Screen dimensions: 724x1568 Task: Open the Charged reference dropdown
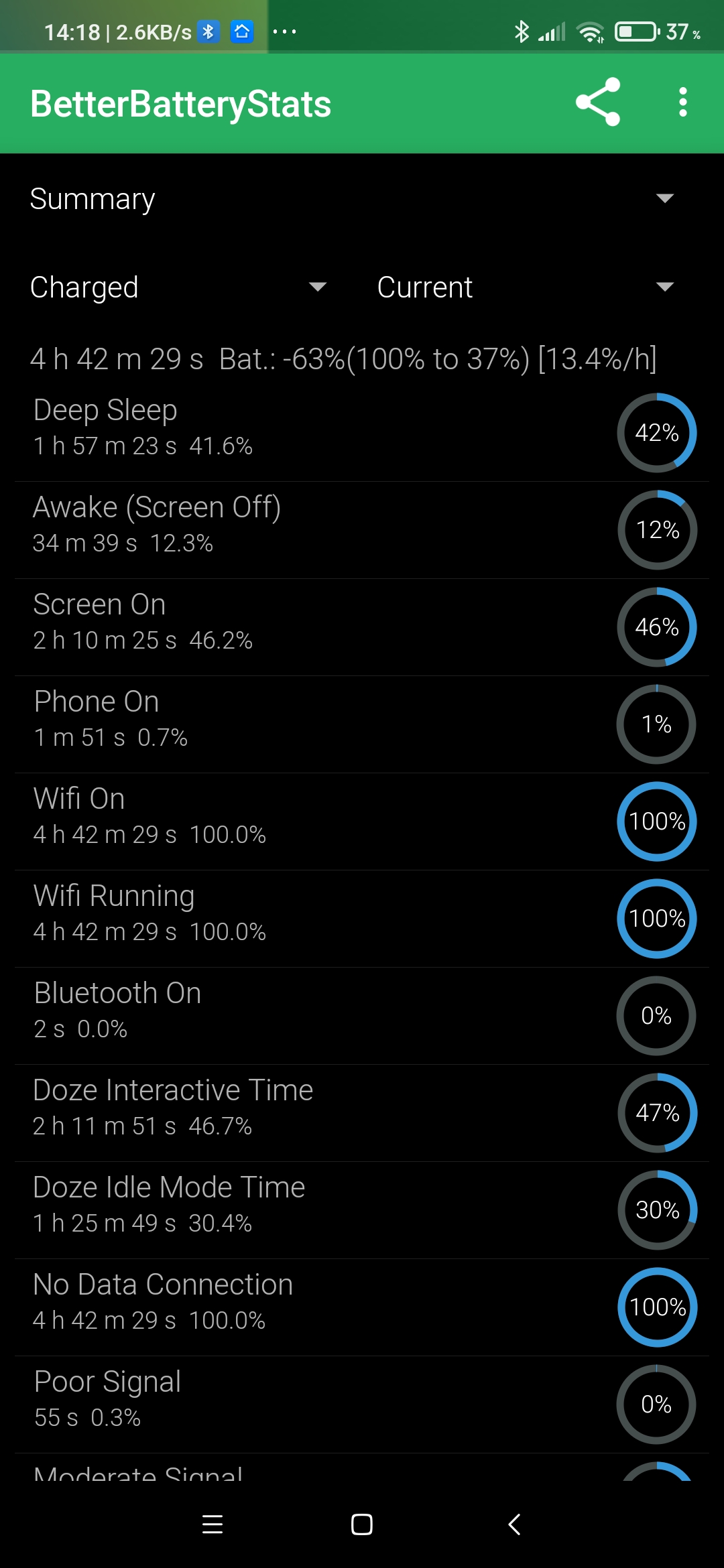(x=178, y=287)
